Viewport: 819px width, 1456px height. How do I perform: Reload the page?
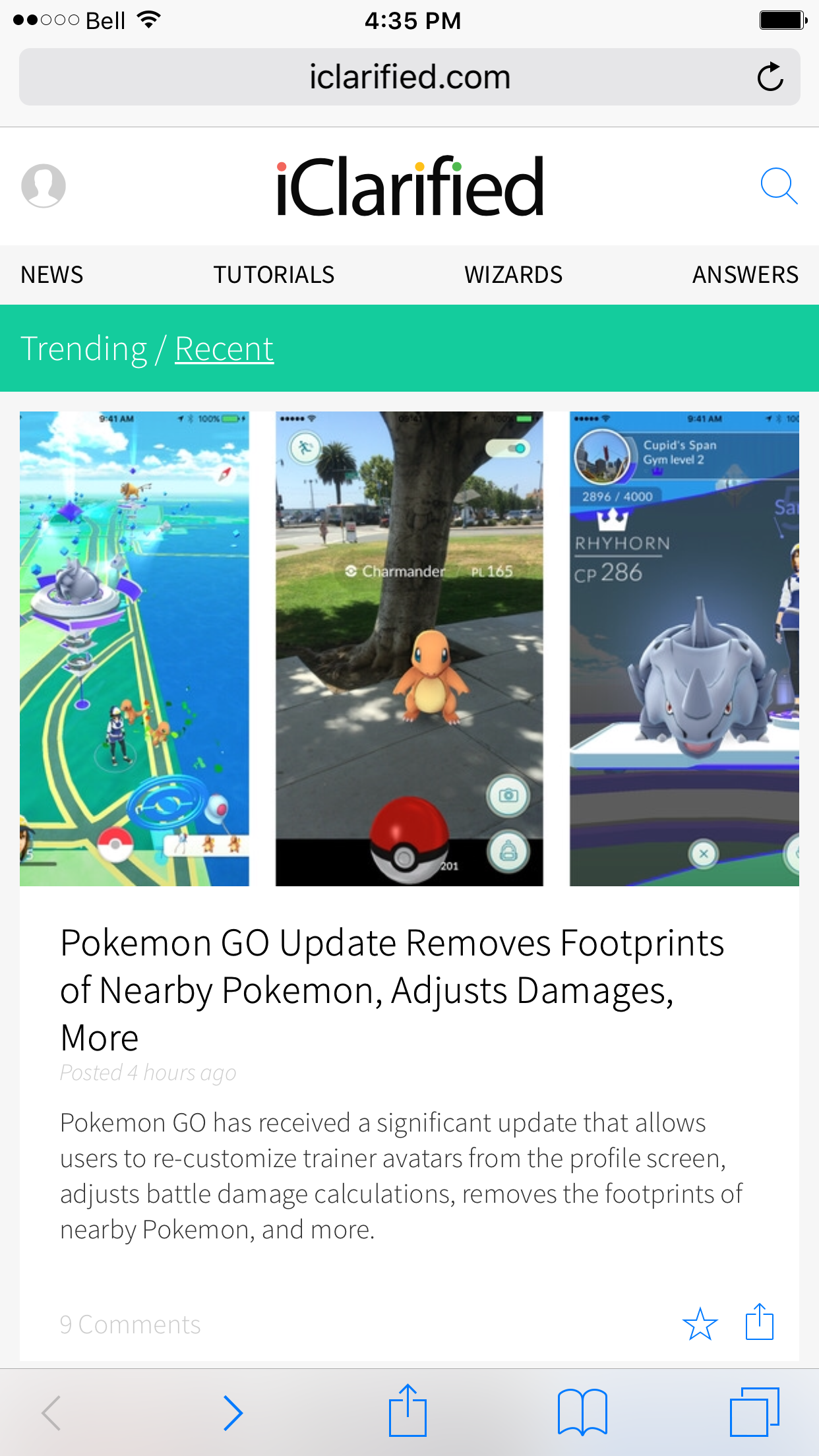(x=770, y=77)
